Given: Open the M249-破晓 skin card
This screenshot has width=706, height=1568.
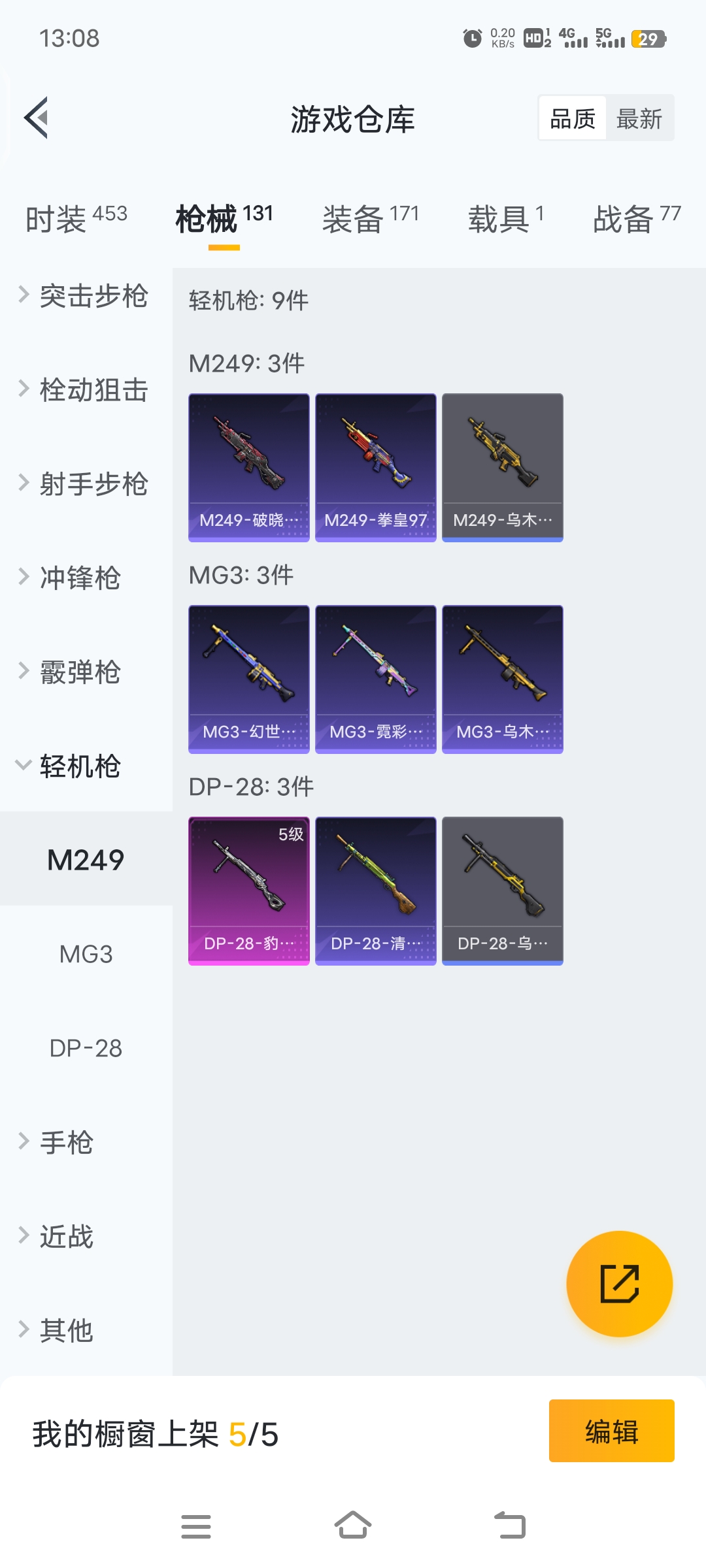Looking at the screenshot, I should coord(249,467).
